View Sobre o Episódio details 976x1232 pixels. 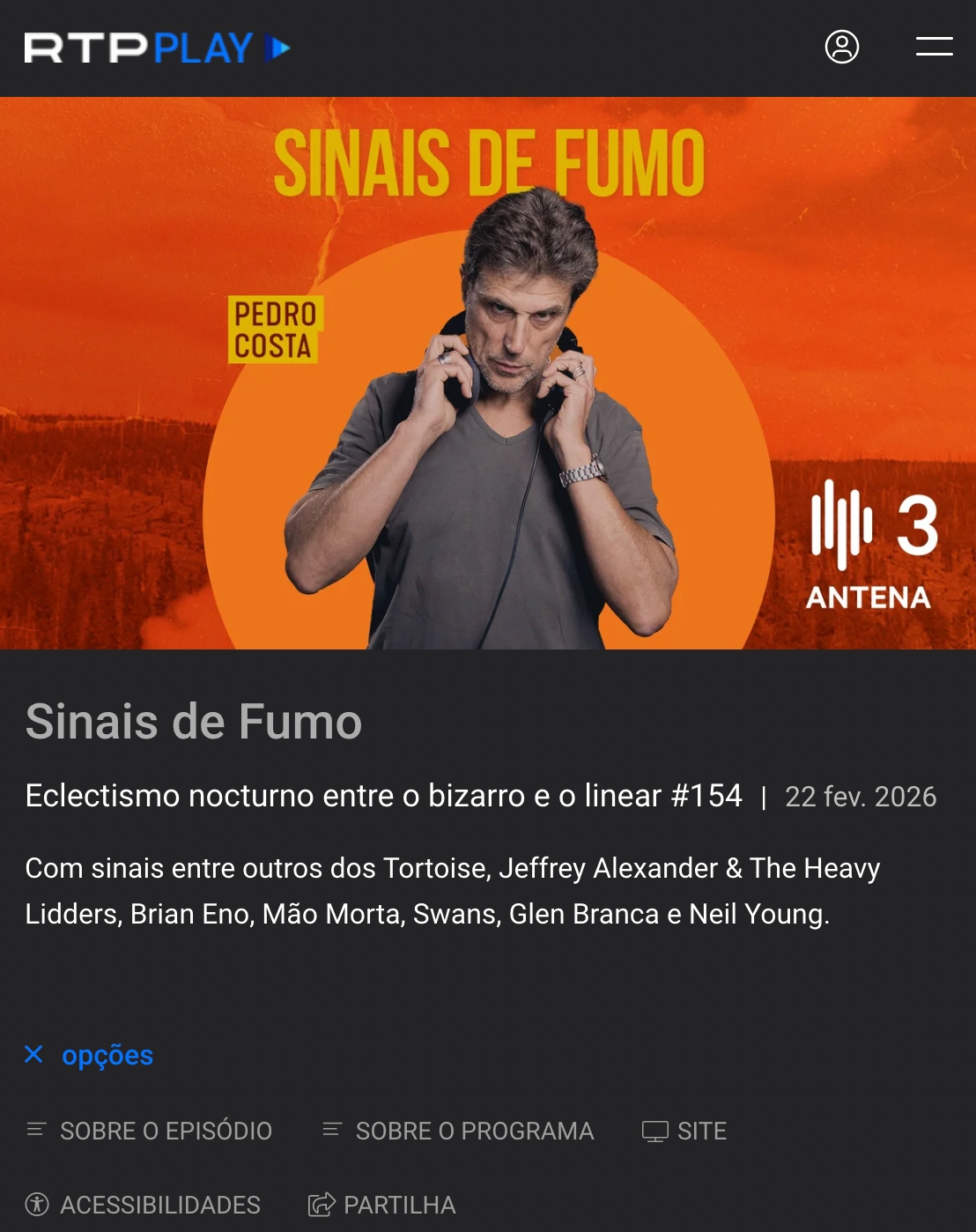click(150, 1131)
